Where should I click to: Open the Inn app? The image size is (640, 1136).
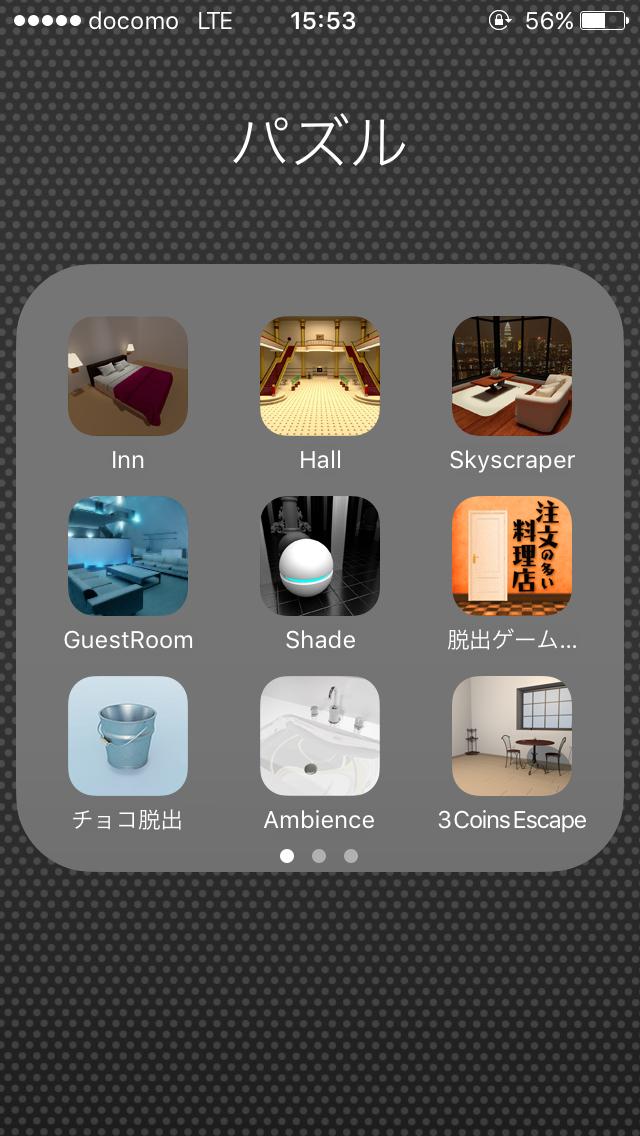point(128,376)
